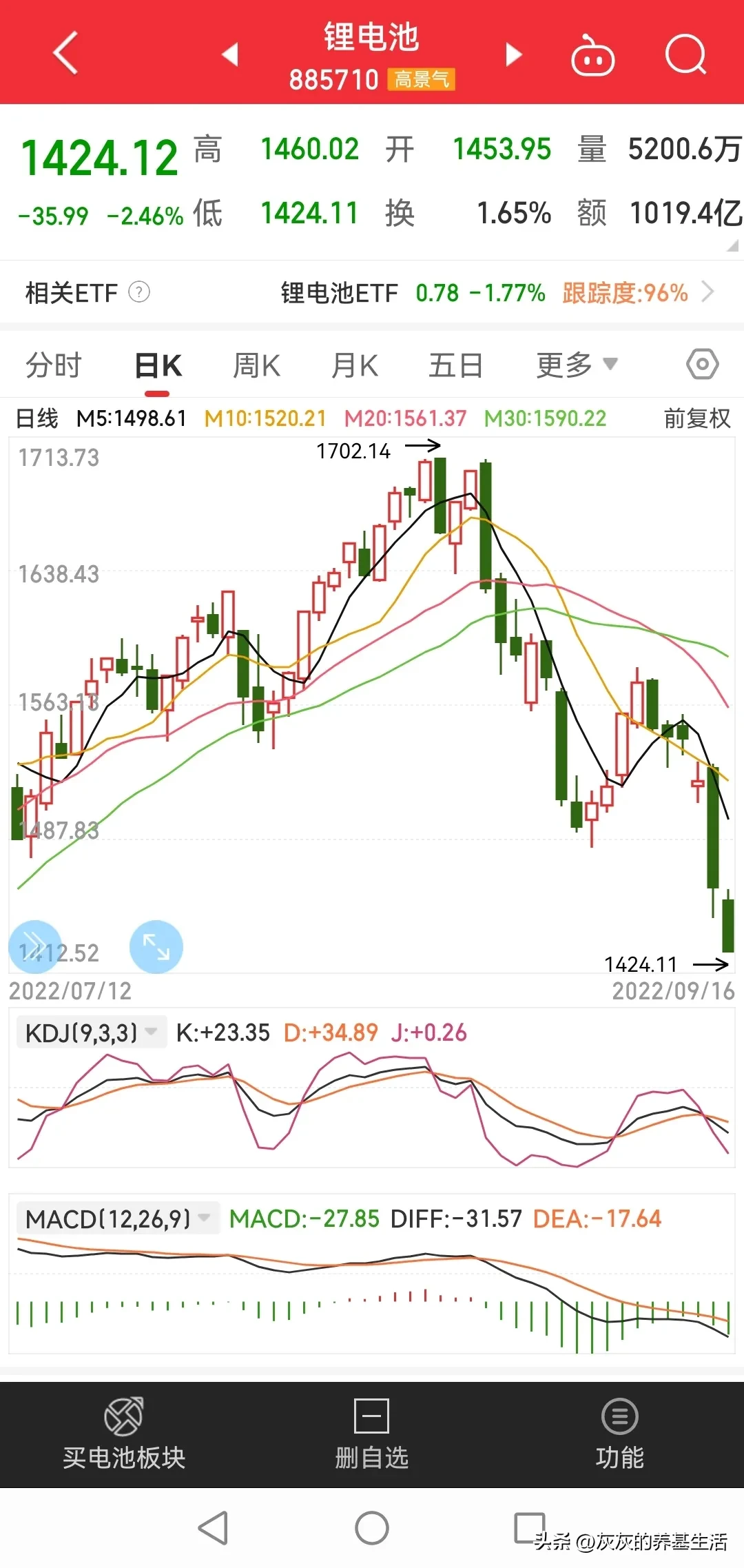The height and width of the screenshot is (1568, 744).
Task: Open the MACD(12,26,9) indicator dropdown
Action: (x=118, y=1219)
